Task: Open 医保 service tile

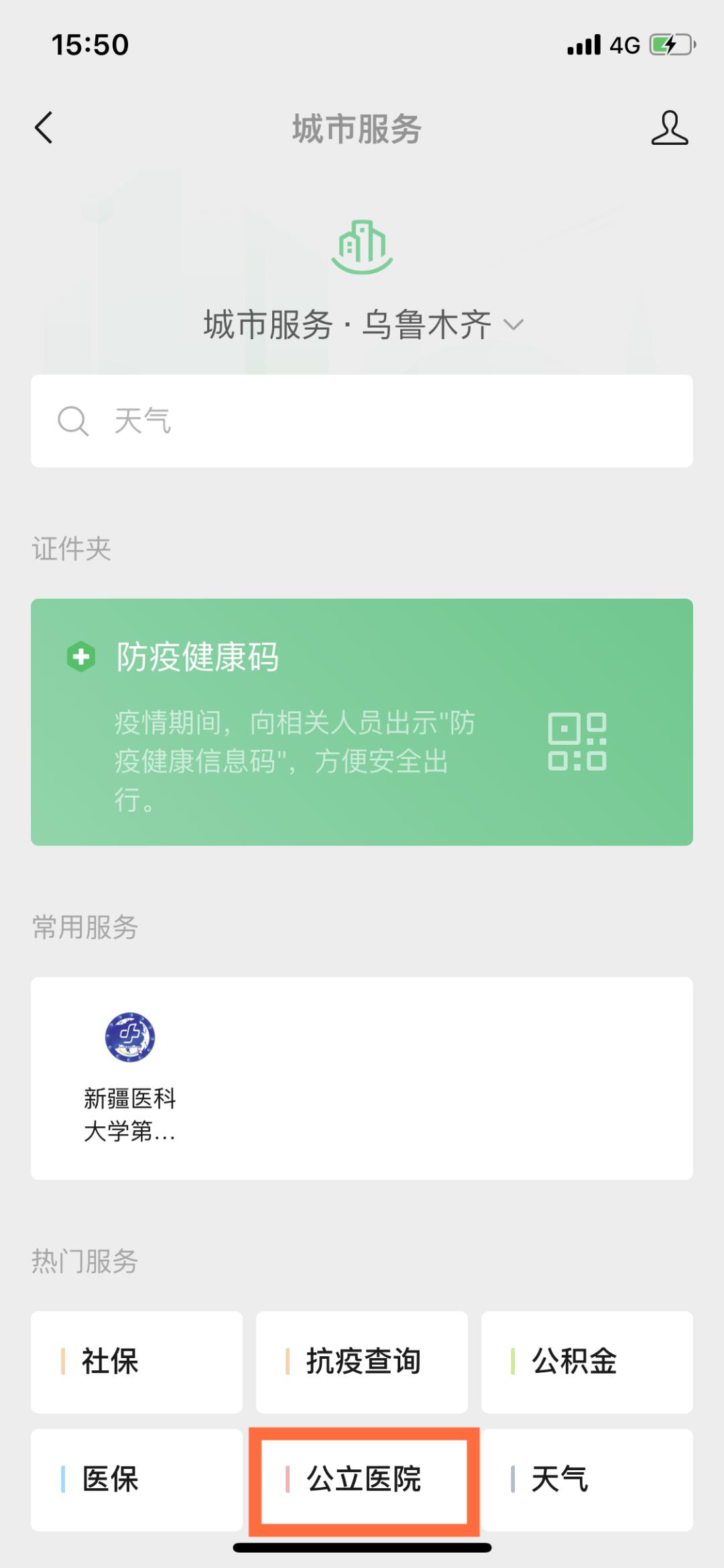Action: [137, 1480]
